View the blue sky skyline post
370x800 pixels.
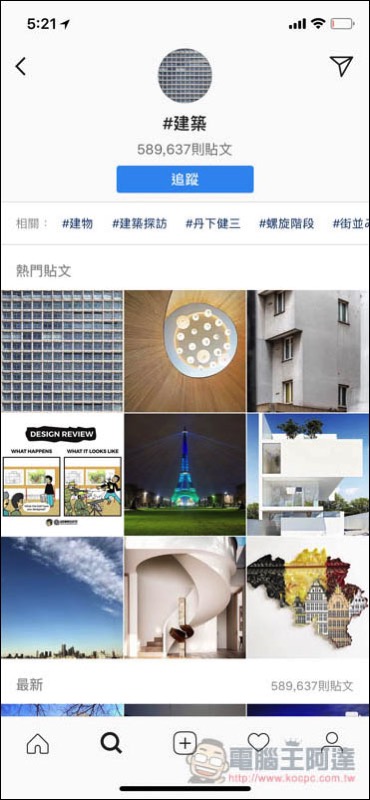[62, 597]
